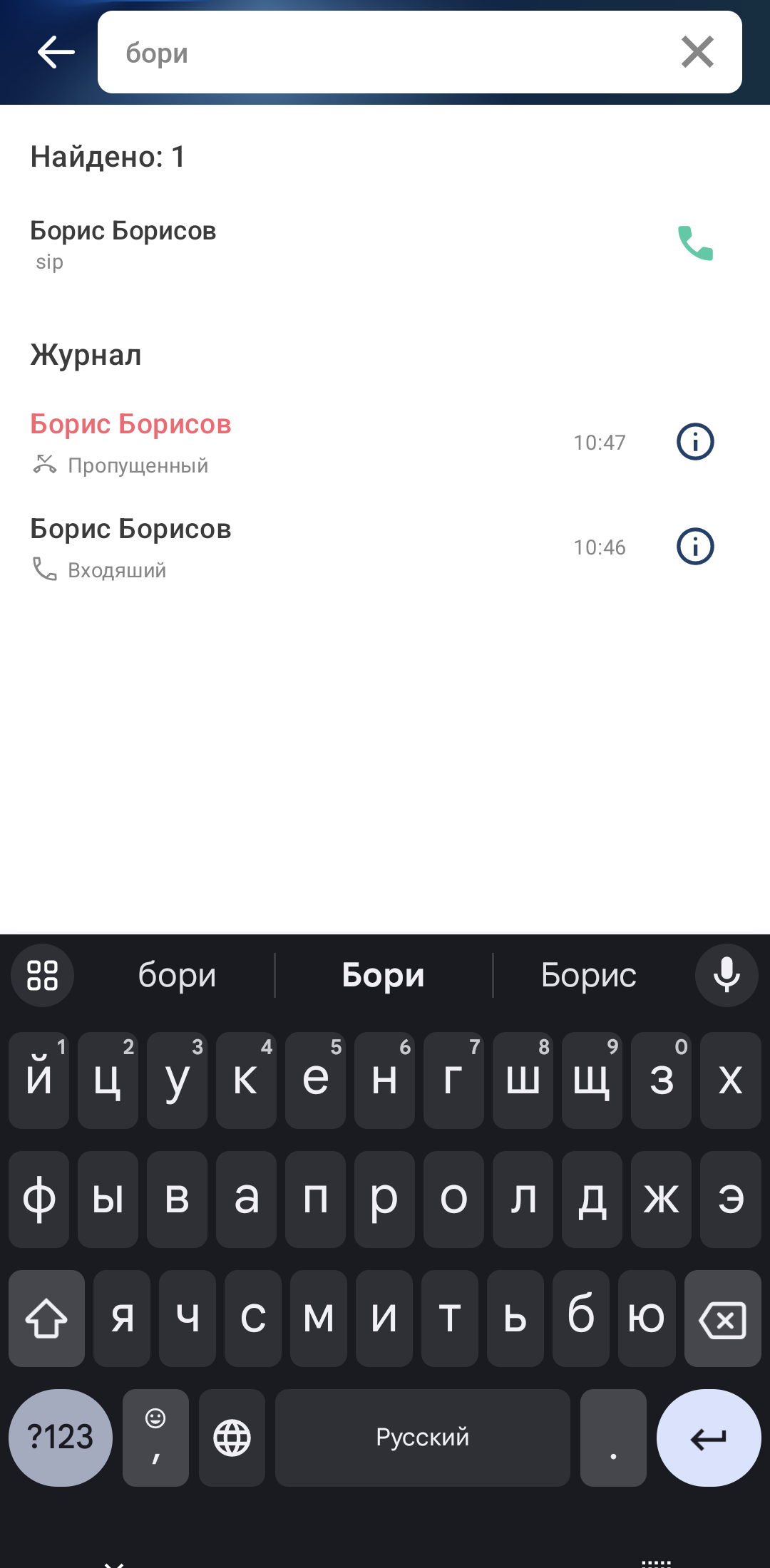Start voice input with the keyboard microphone
This screenshot has height=1568, width=770.
727,975
